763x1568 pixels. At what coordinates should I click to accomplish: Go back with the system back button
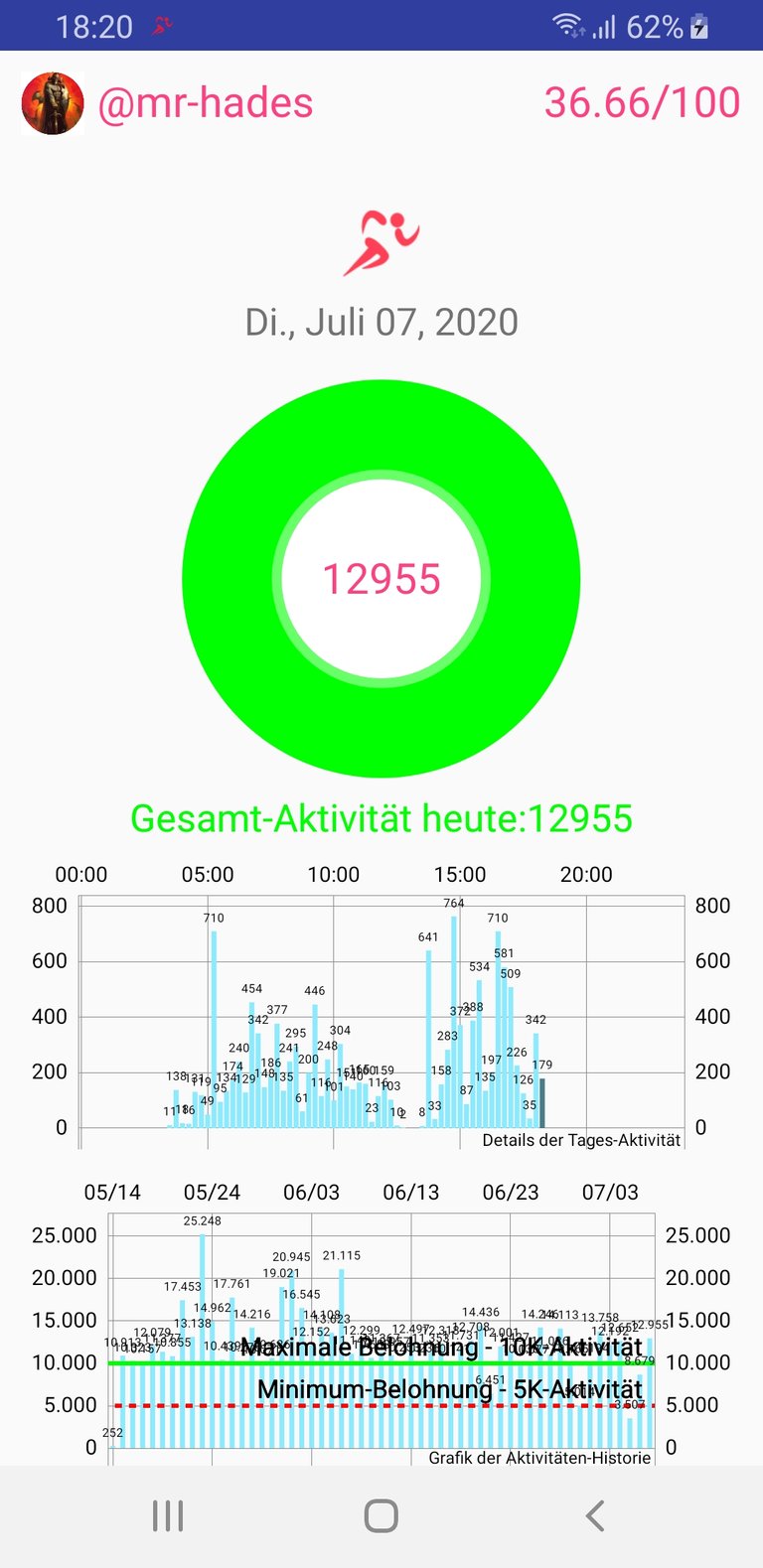point(594,1515)
